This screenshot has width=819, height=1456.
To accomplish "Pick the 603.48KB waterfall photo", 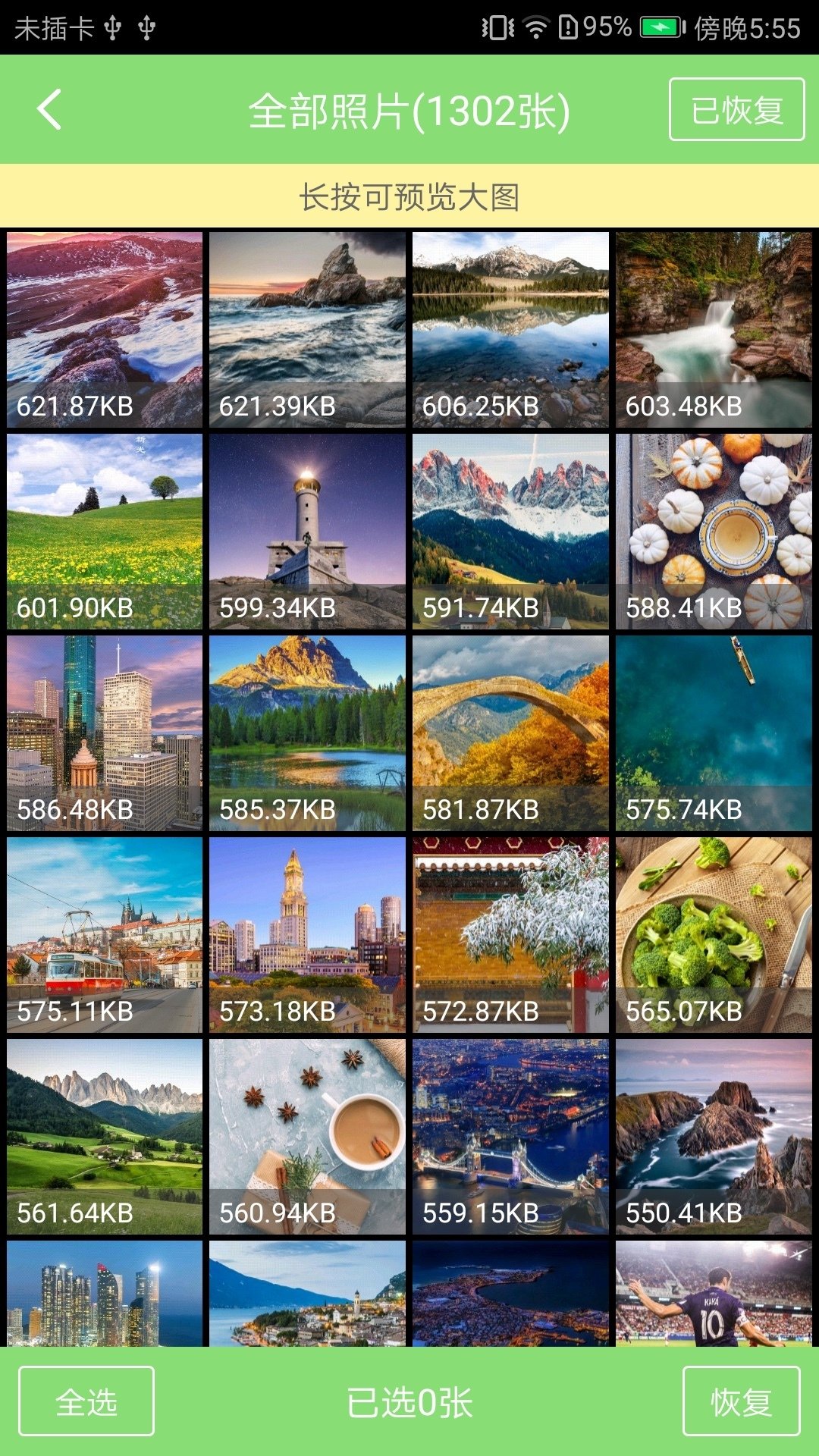I will tap(714, 329).
